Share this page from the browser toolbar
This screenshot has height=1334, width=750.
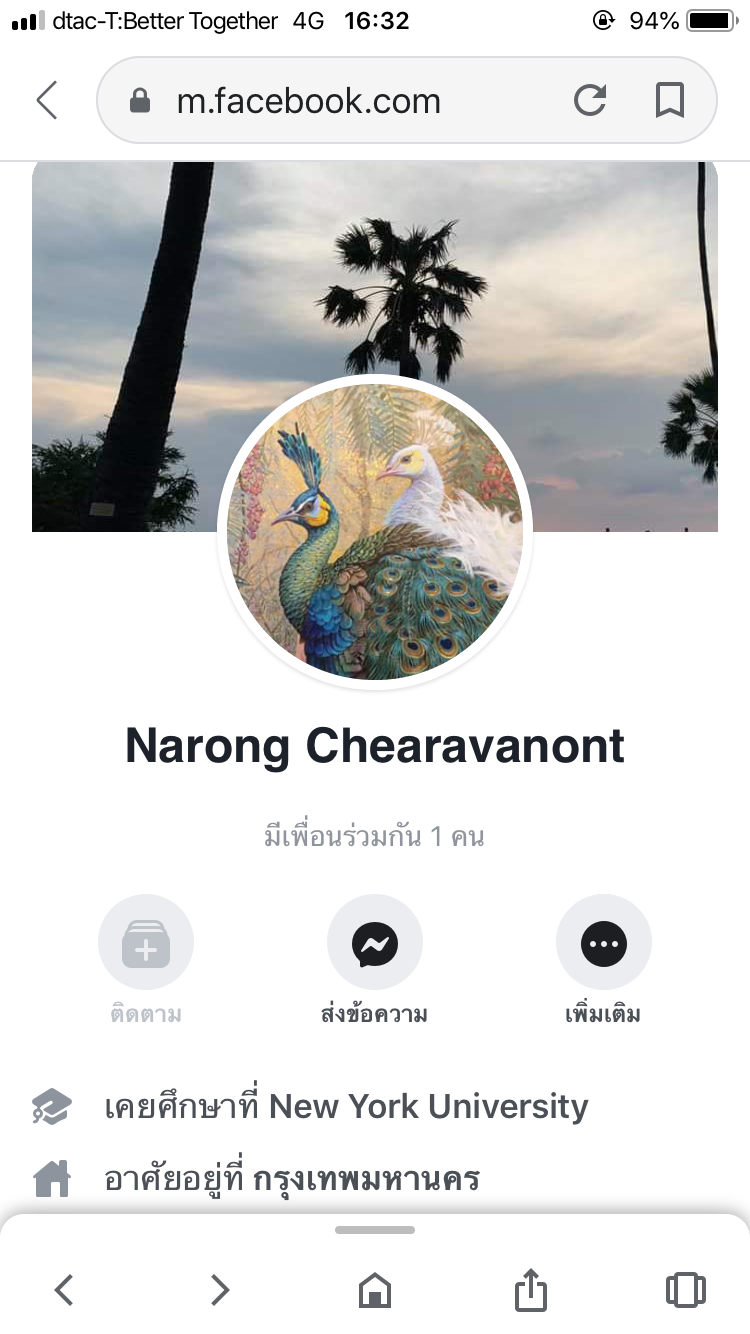click(x=531, y=1288)
